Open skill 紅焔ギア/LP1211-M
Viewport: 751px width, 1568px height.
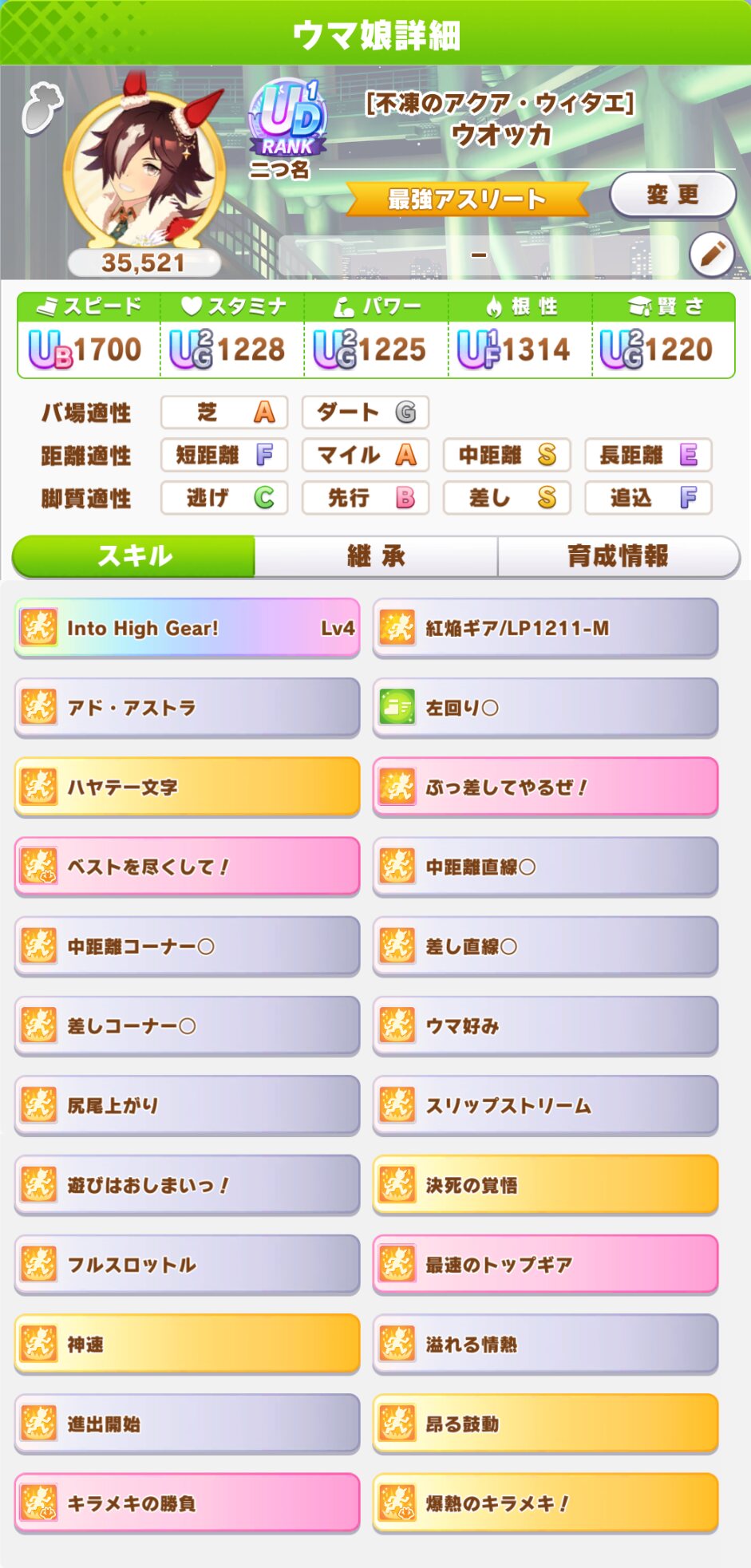tap(545, 628)
